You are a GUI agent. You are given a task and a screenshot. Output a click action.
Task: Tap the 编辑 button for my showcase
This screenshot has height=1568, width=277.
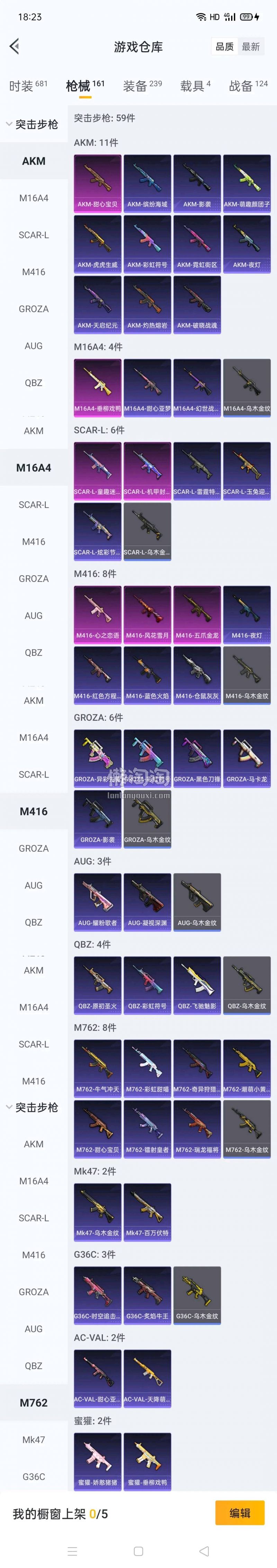[240, 1513]
